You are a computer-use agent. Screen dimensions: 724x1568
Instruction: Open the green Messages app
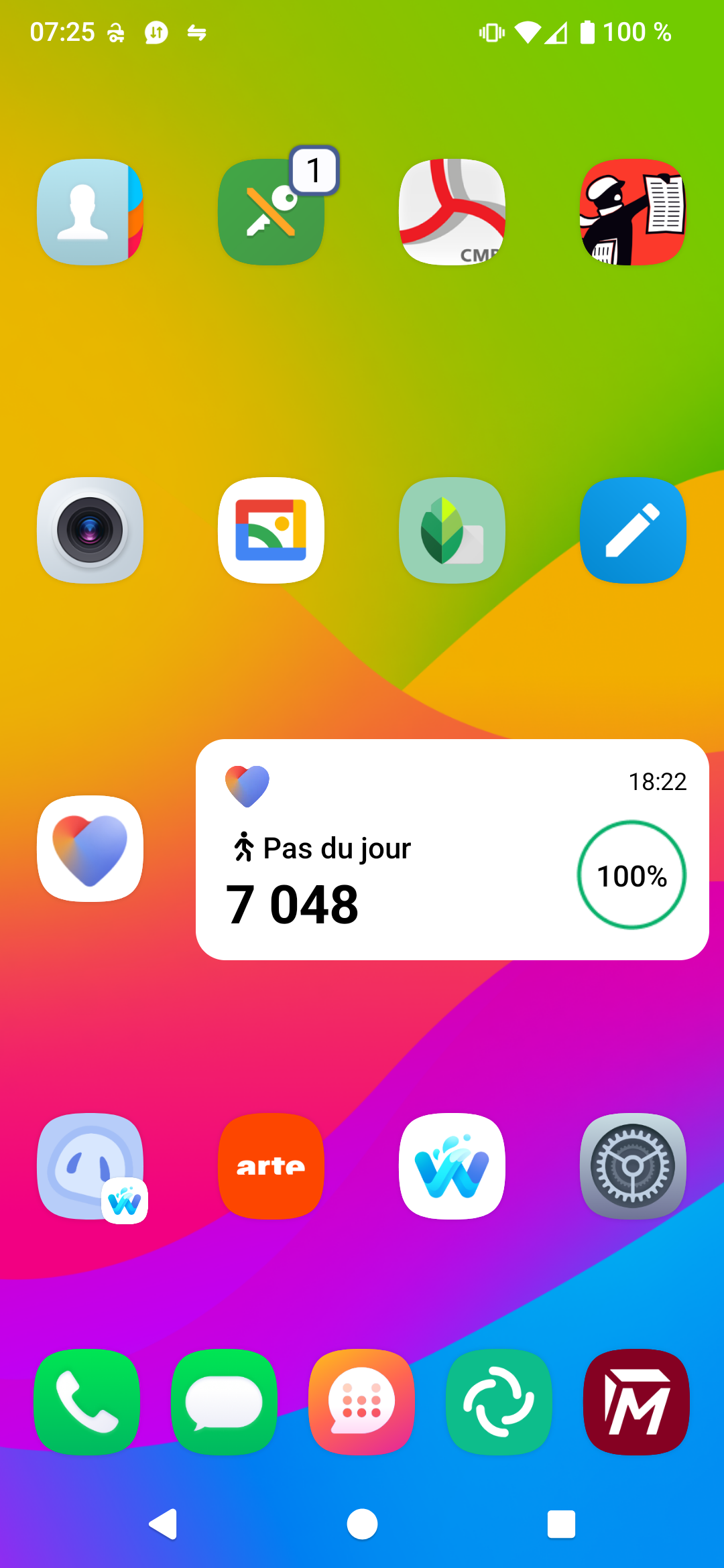(x=224, y=1402)
